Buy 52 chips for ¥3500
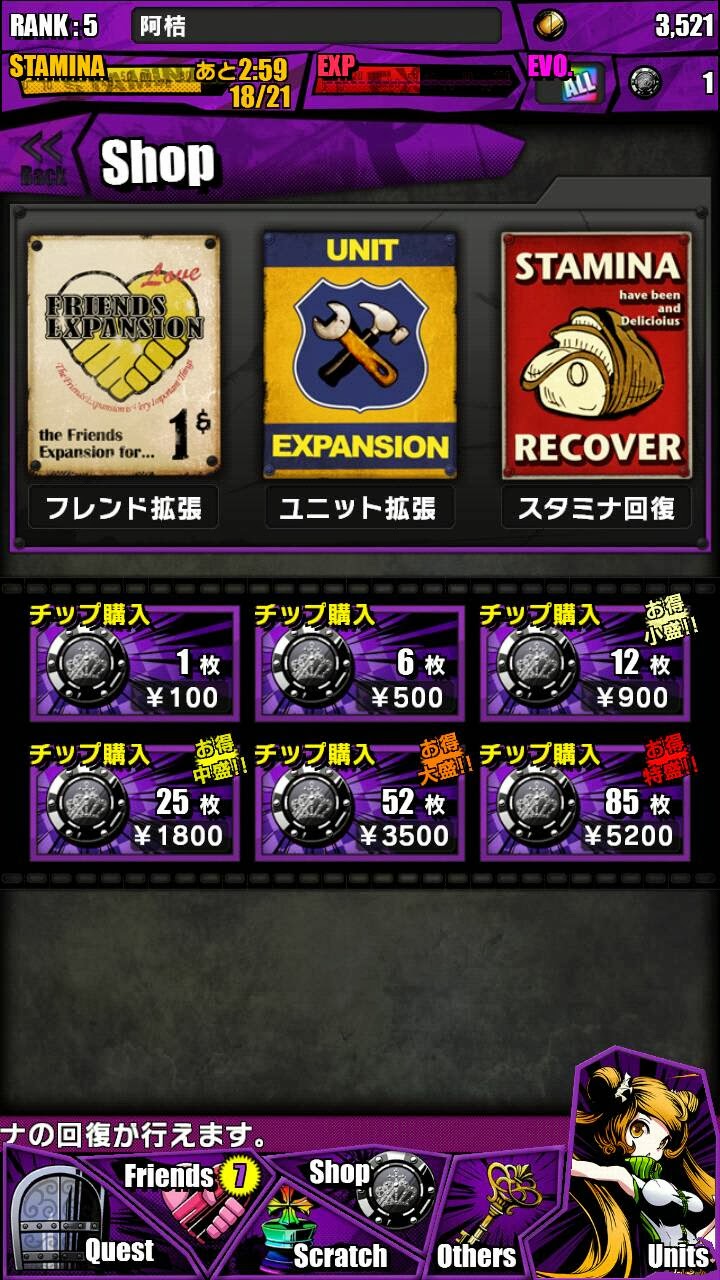Viewport: 720px width, 1280px height. click(x=360, y=802)
